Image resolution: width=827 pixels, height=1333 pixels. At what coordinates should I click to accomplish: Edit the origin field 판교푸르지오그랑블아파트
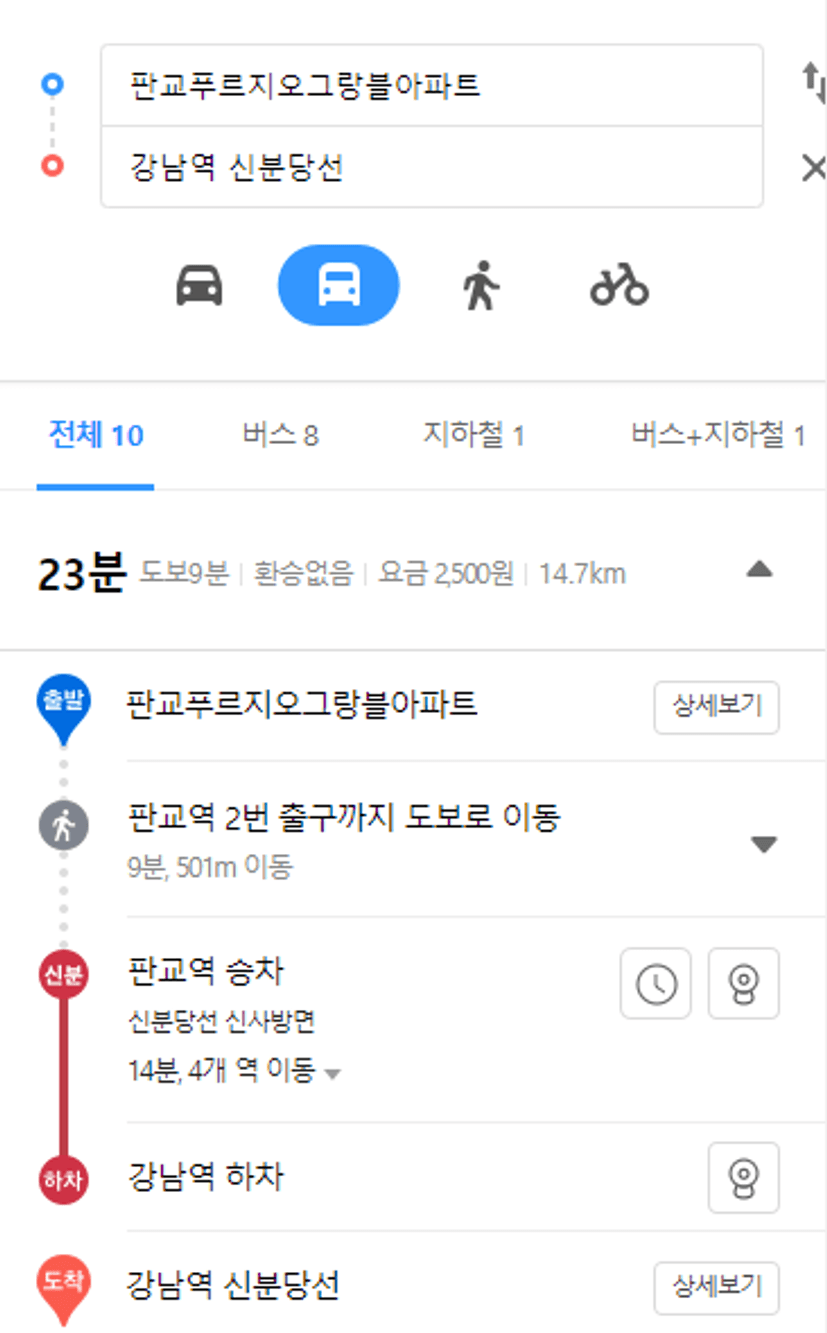point(430,86)
